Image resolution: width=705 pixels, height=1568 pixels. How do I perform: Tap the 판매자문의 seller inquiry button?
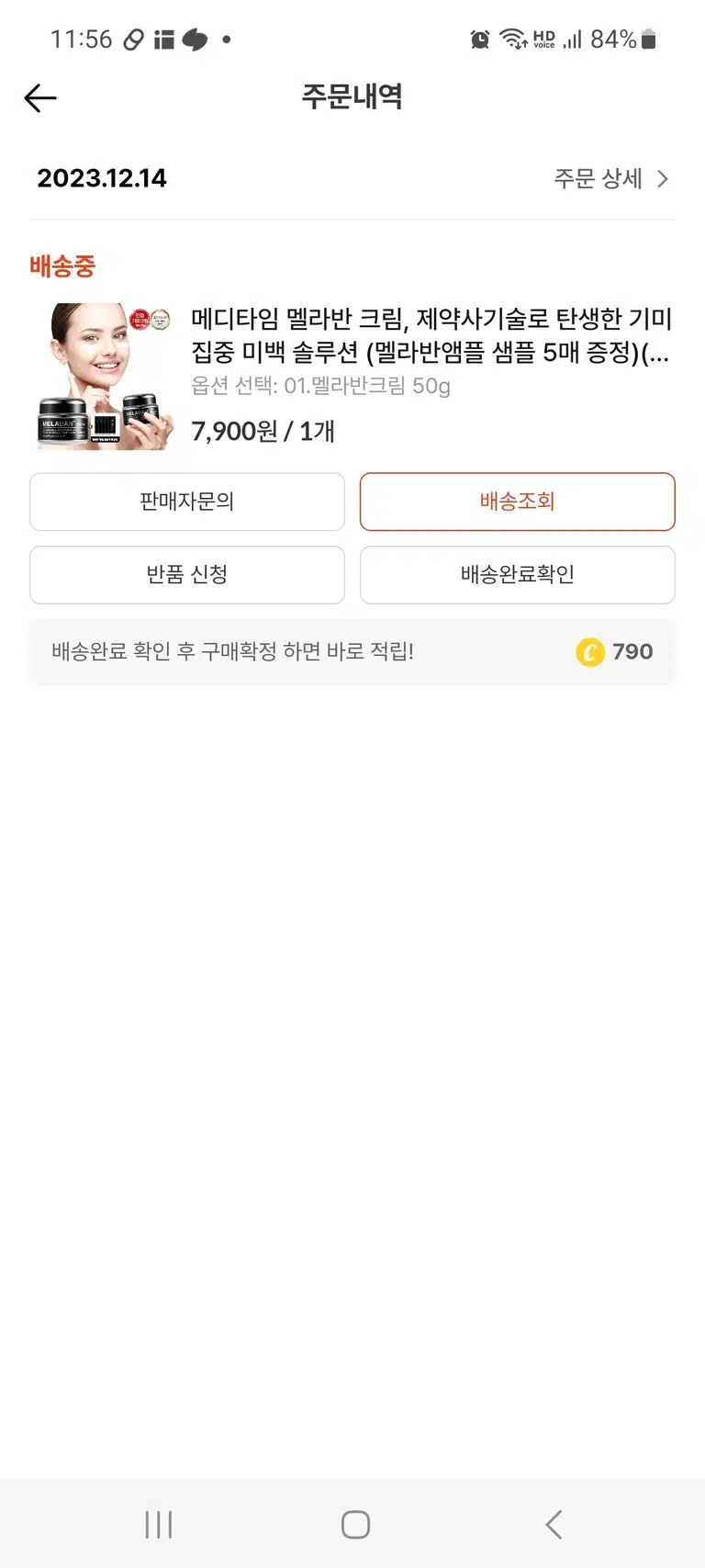pos(187,502)
